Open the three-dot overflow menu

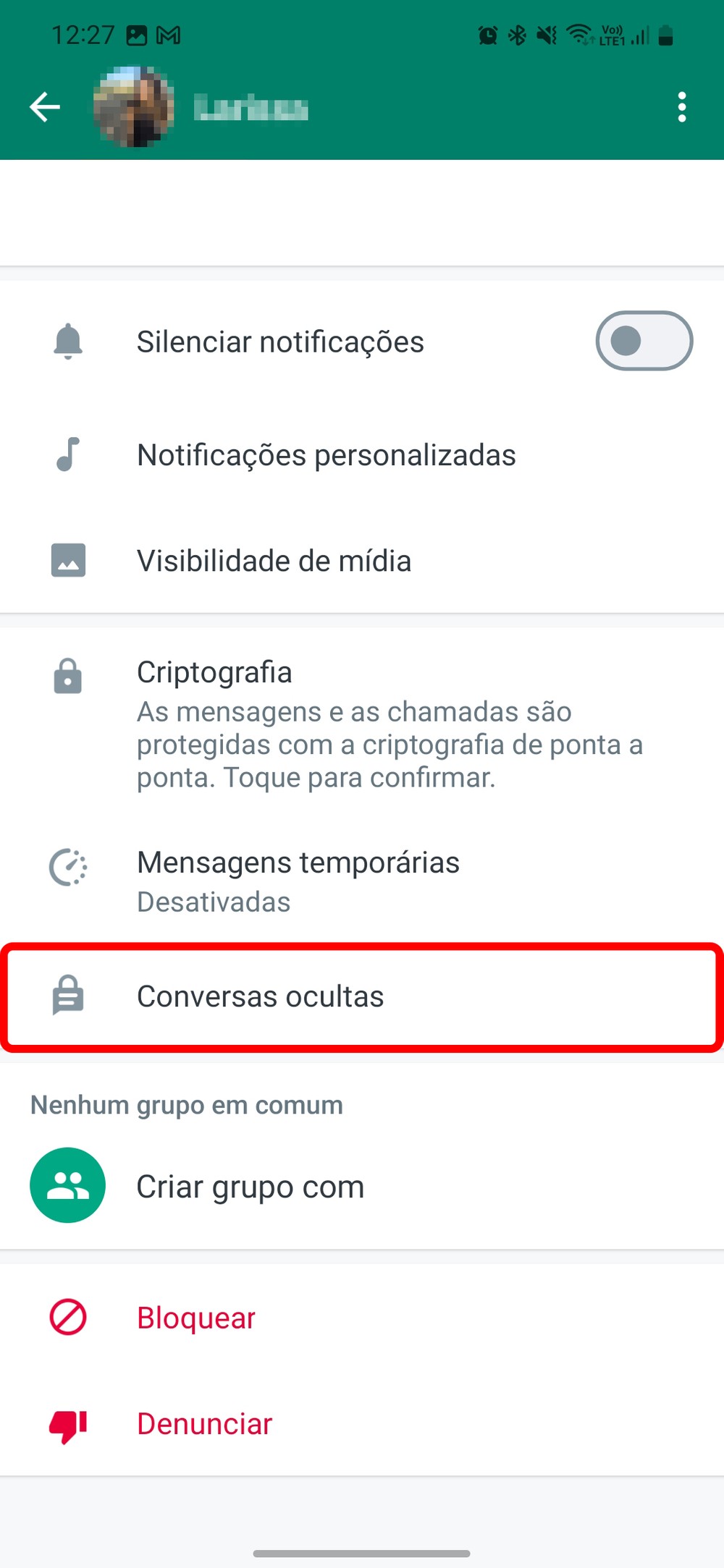681,107
